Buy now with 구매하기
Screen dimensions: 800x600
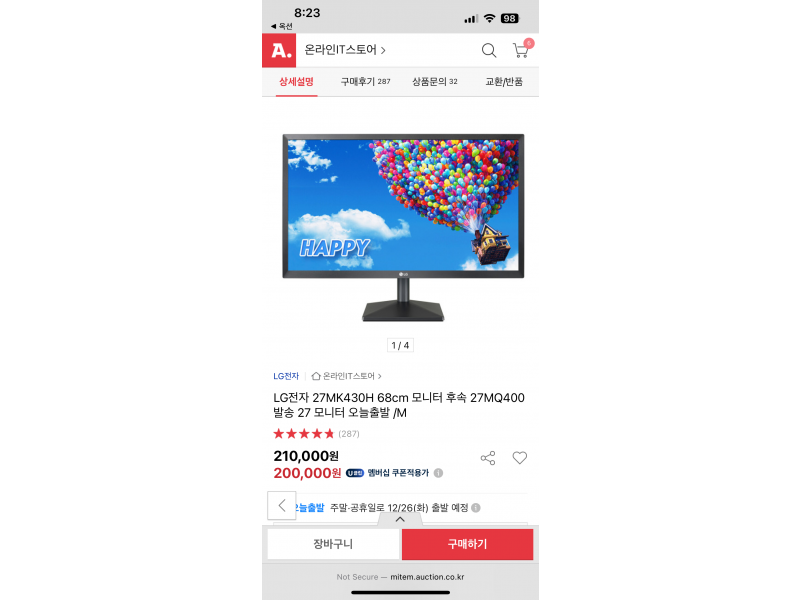tap(467, 544)
